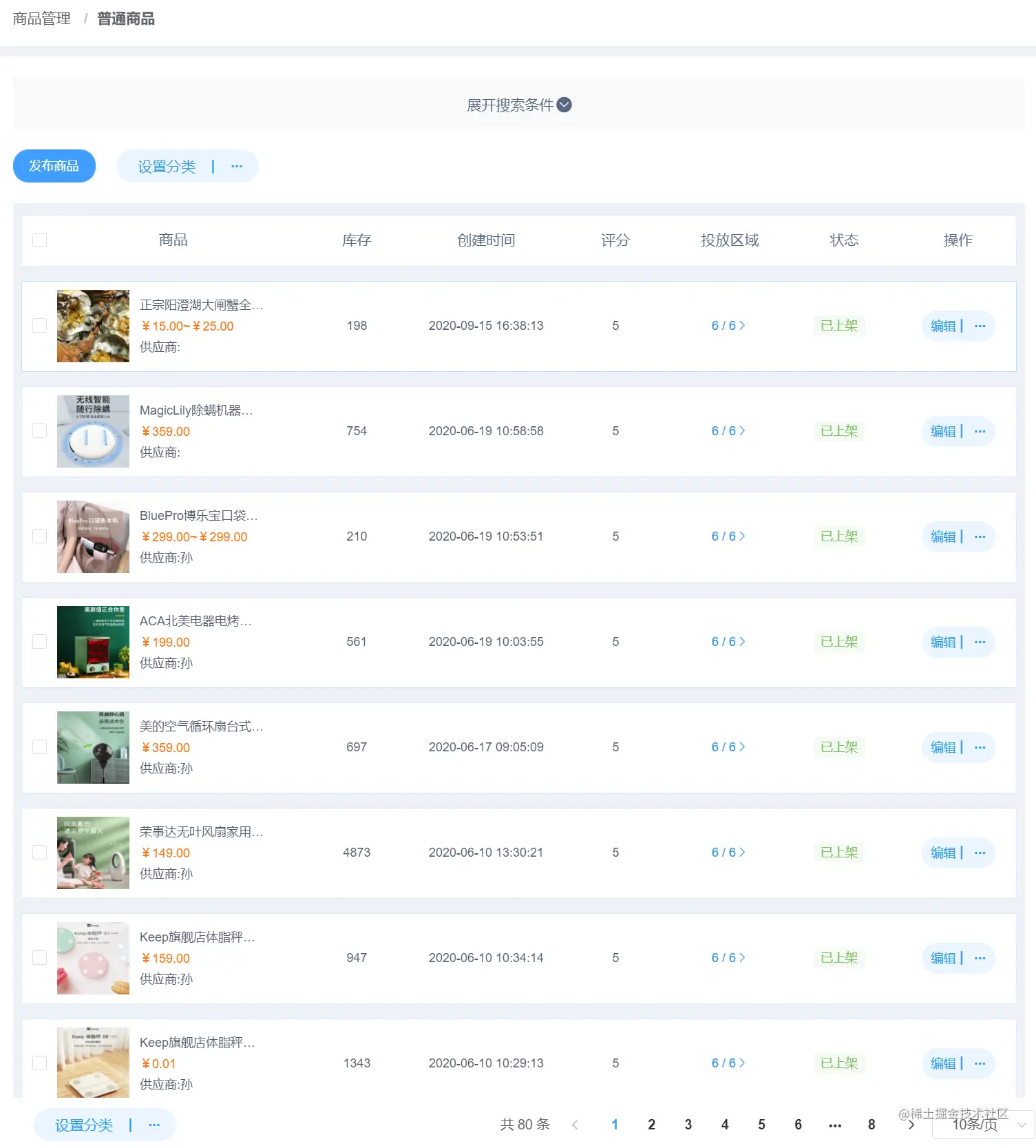Go to the next page with the arrow
1036x1148 pixels.
(x=911, y=1125)
